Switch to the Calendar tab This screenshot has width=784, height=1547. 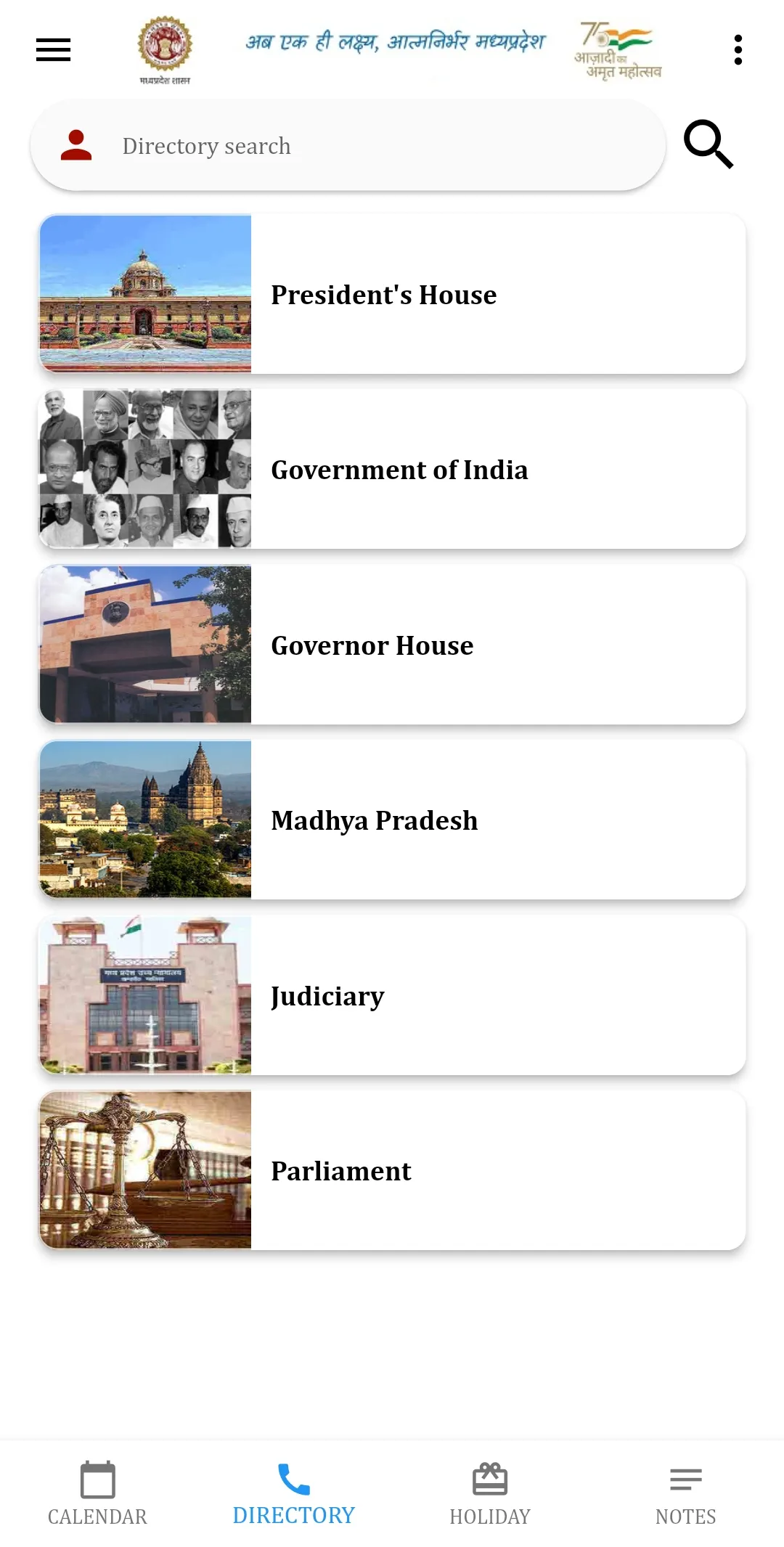point(97,1495)
